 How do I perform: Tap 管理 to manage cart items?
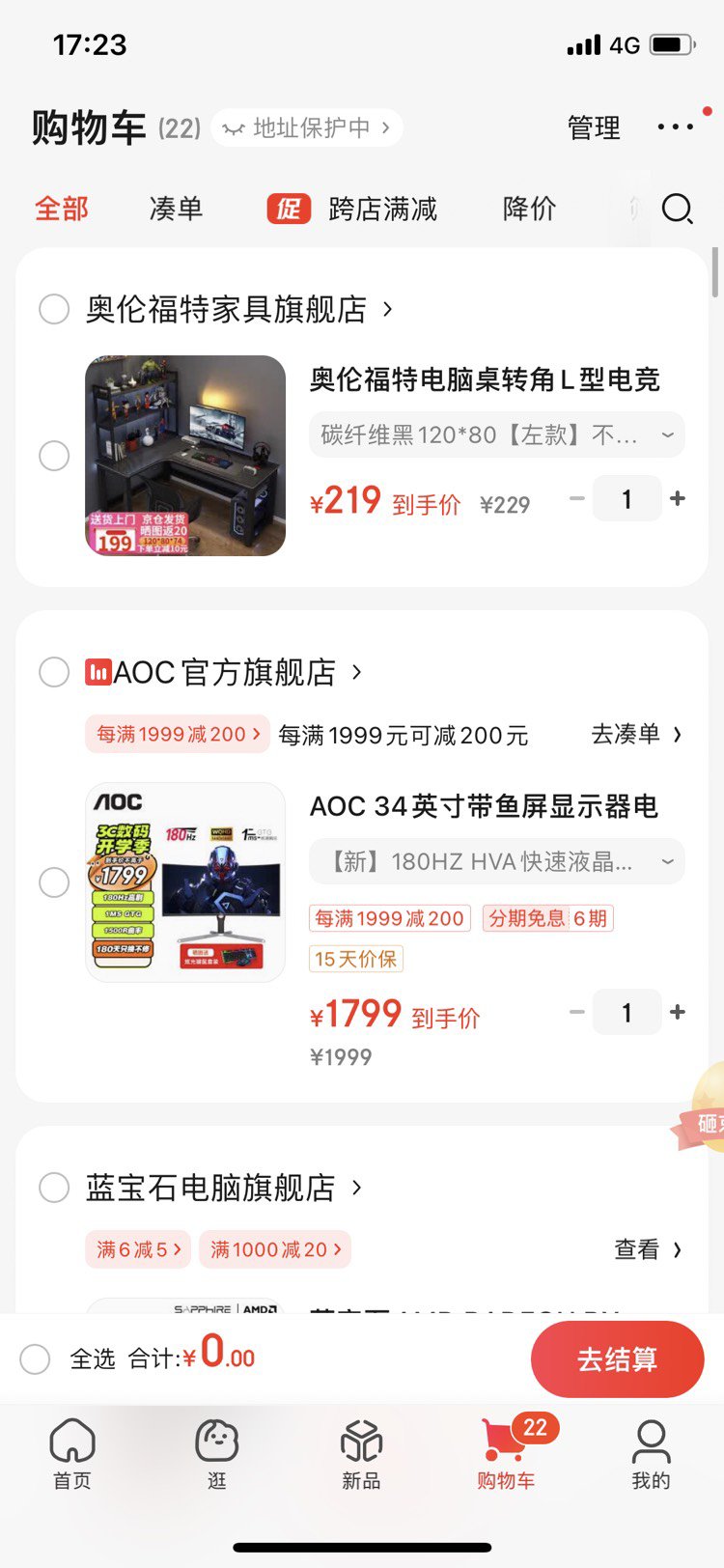pos(593,127)
